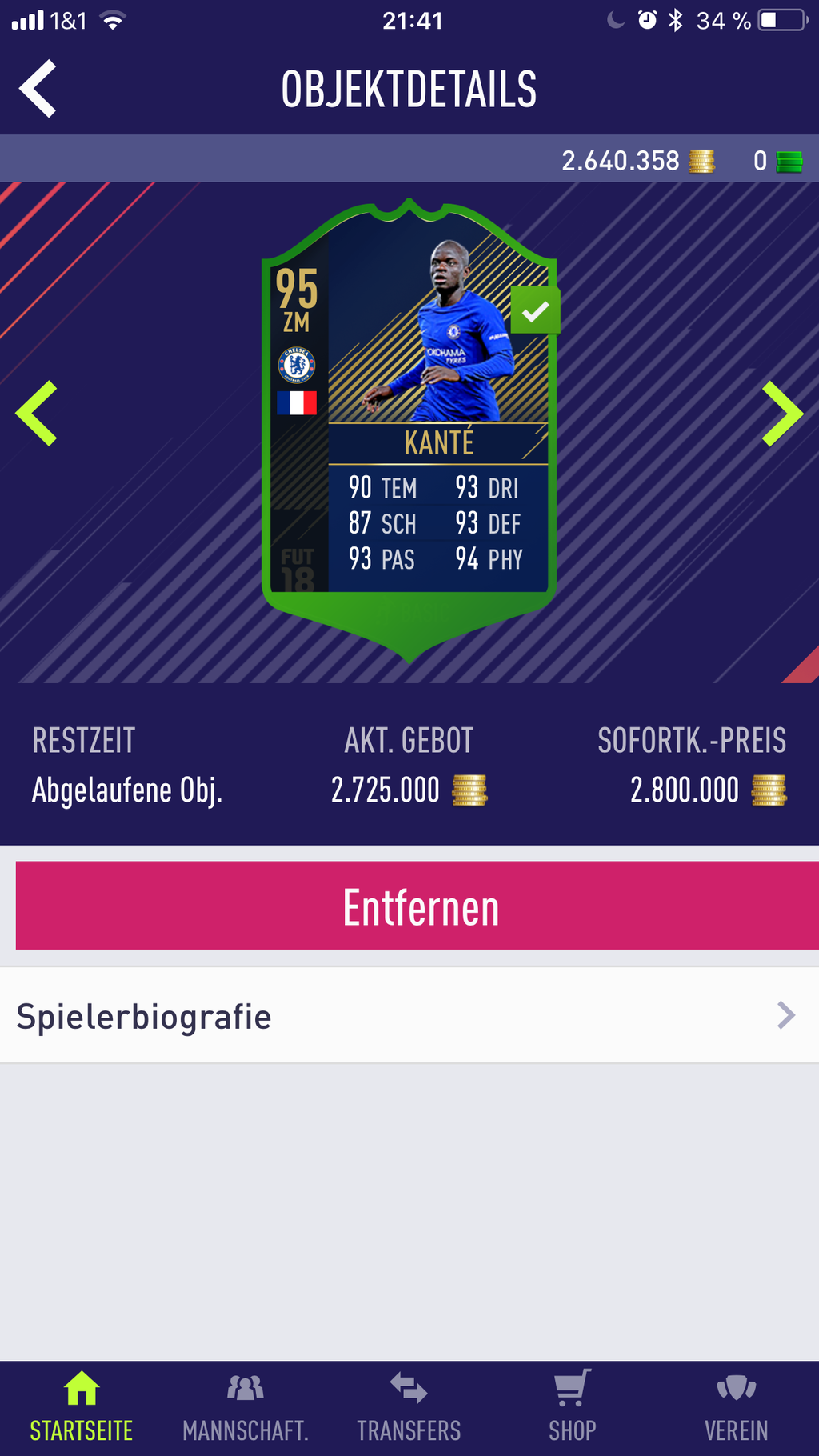Open Spielerbiografie

(x=409, y=1015)
